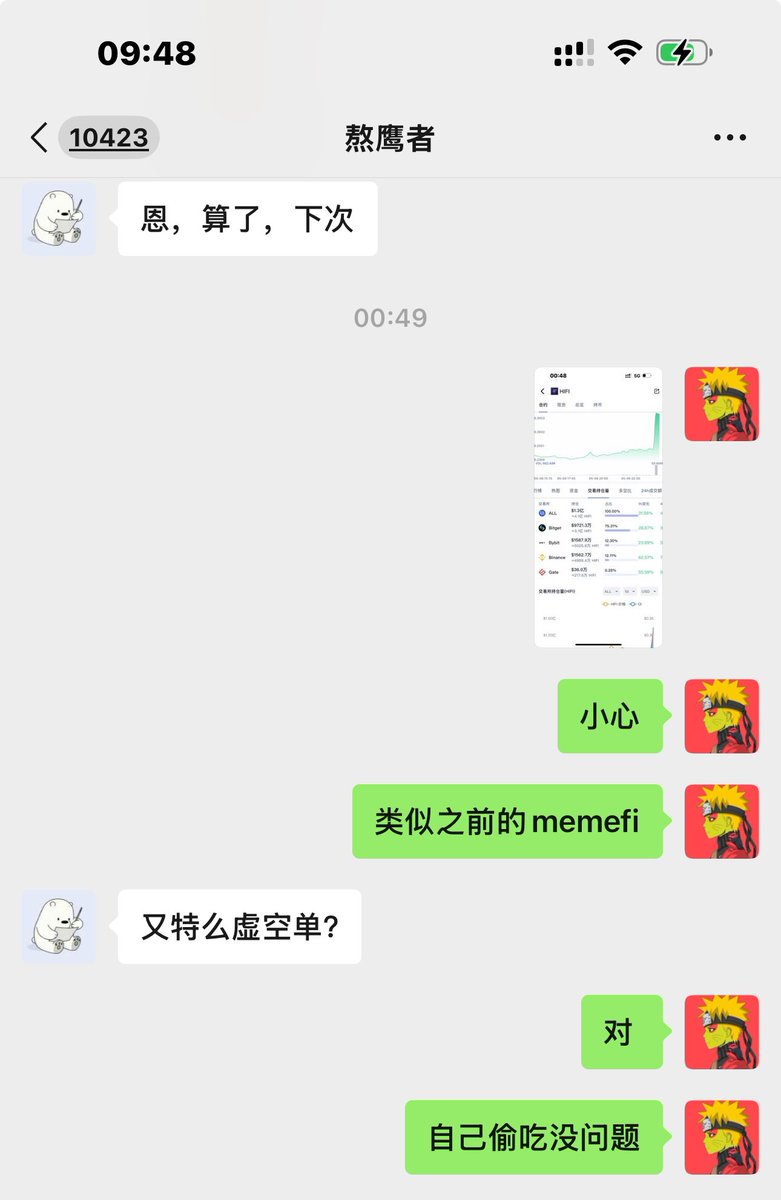Open the polar bear avatar beside 恩，算了，下次
The width and height of the screenshot is (781, 1200).
pos(59,218)
